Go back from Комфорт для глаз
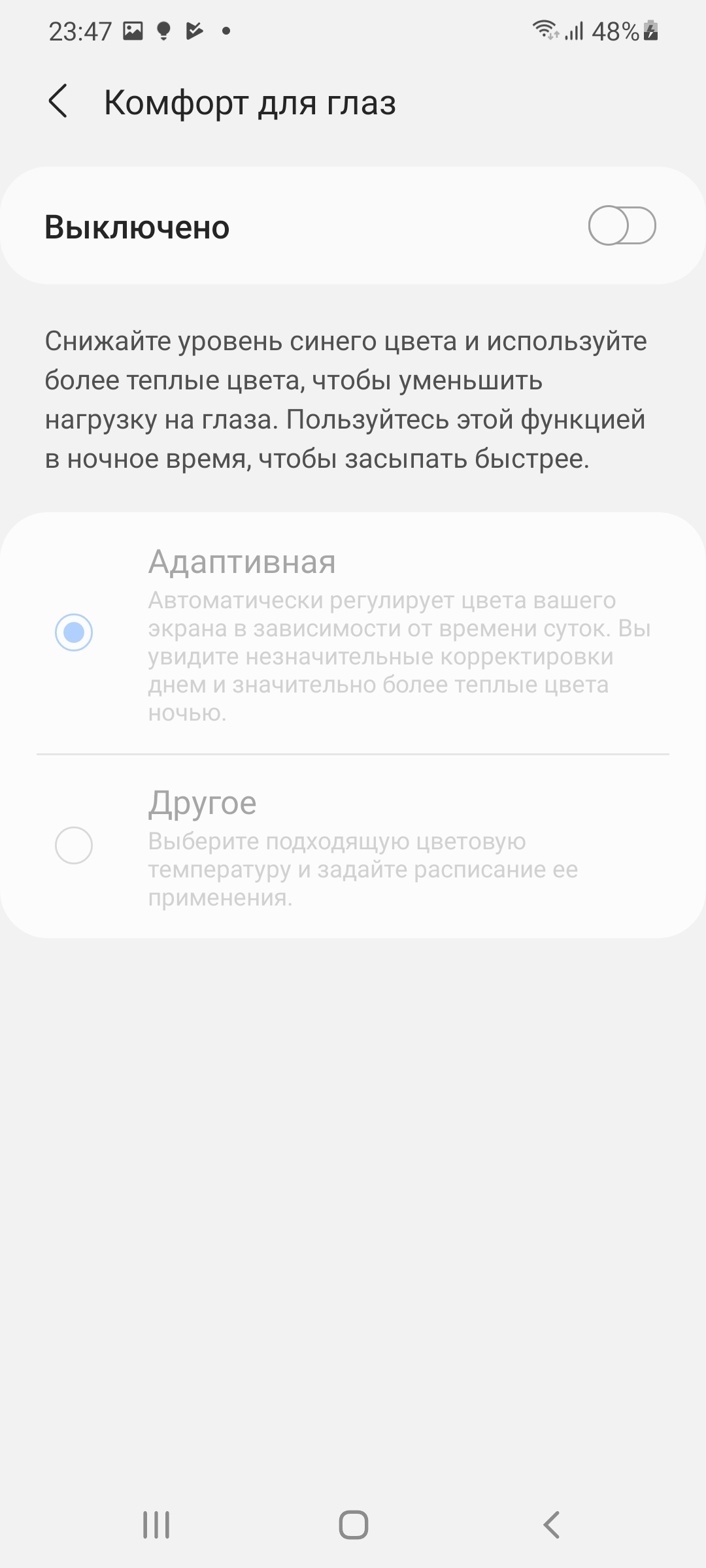This screenshot has width=706, height=1568. pos(58,102)
